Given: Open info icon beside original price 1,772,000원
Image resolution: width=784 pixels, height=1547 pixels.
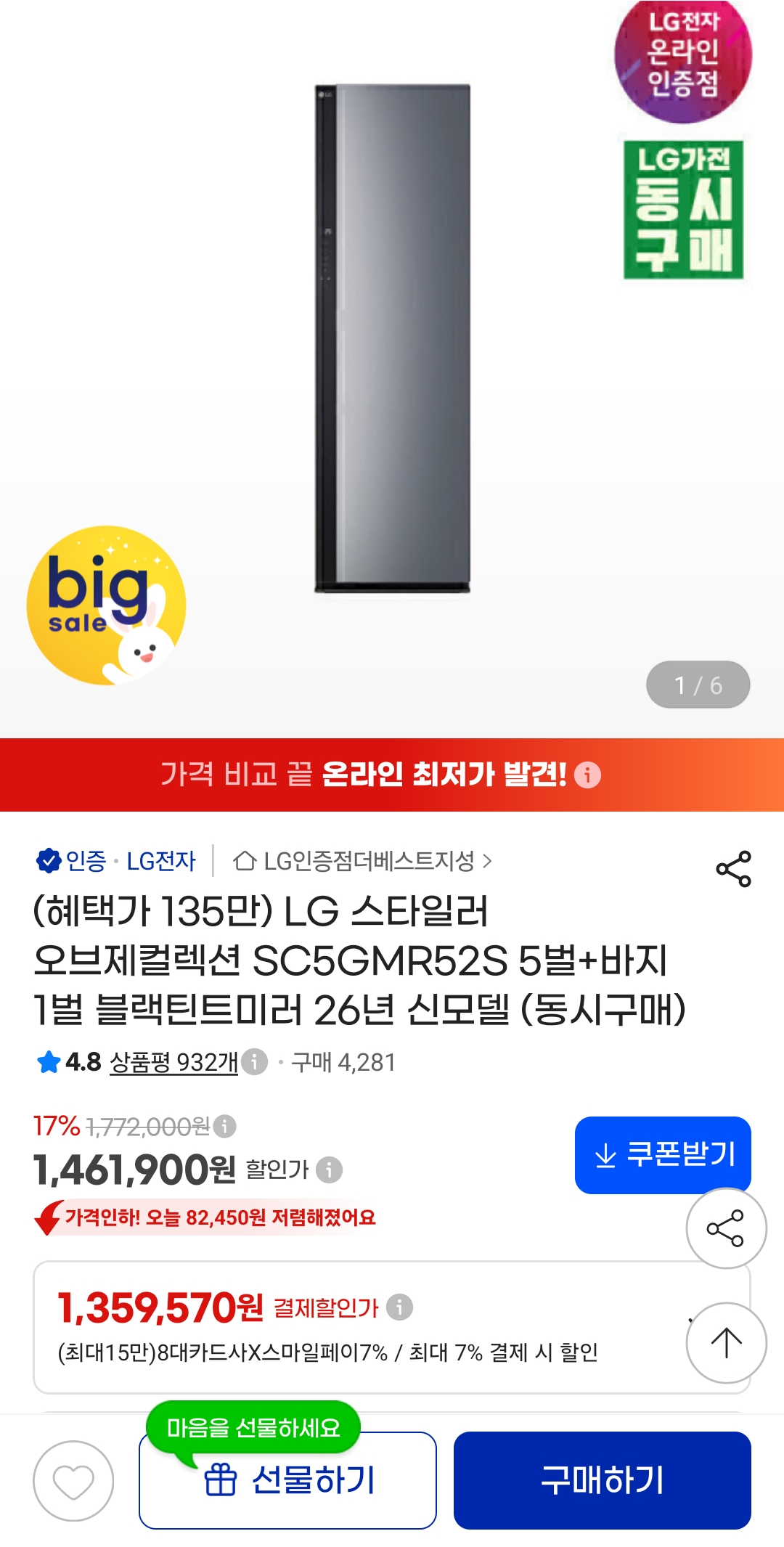Looking at the screenshot, I should click(x=224, y=1127).
